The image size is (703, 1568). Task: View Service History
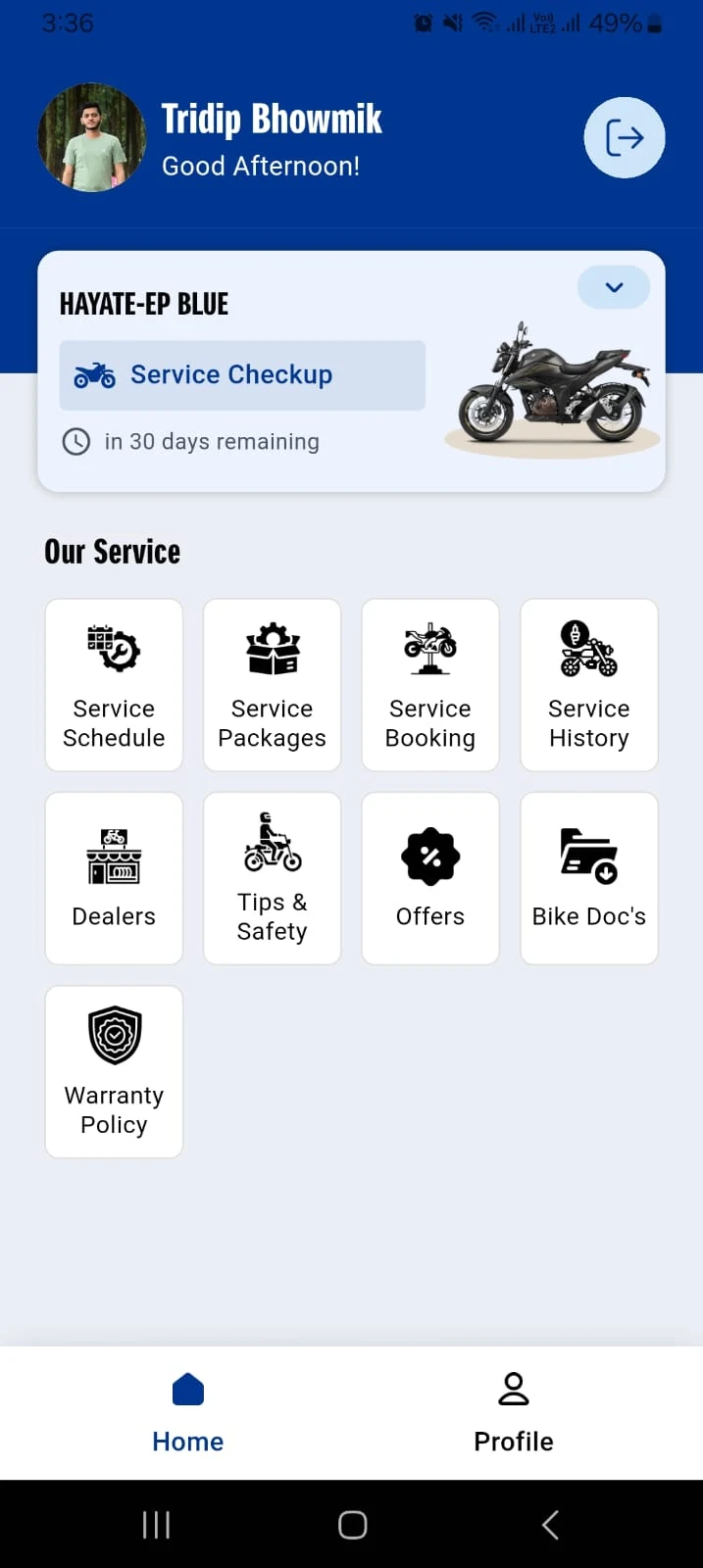pos(589,685)
